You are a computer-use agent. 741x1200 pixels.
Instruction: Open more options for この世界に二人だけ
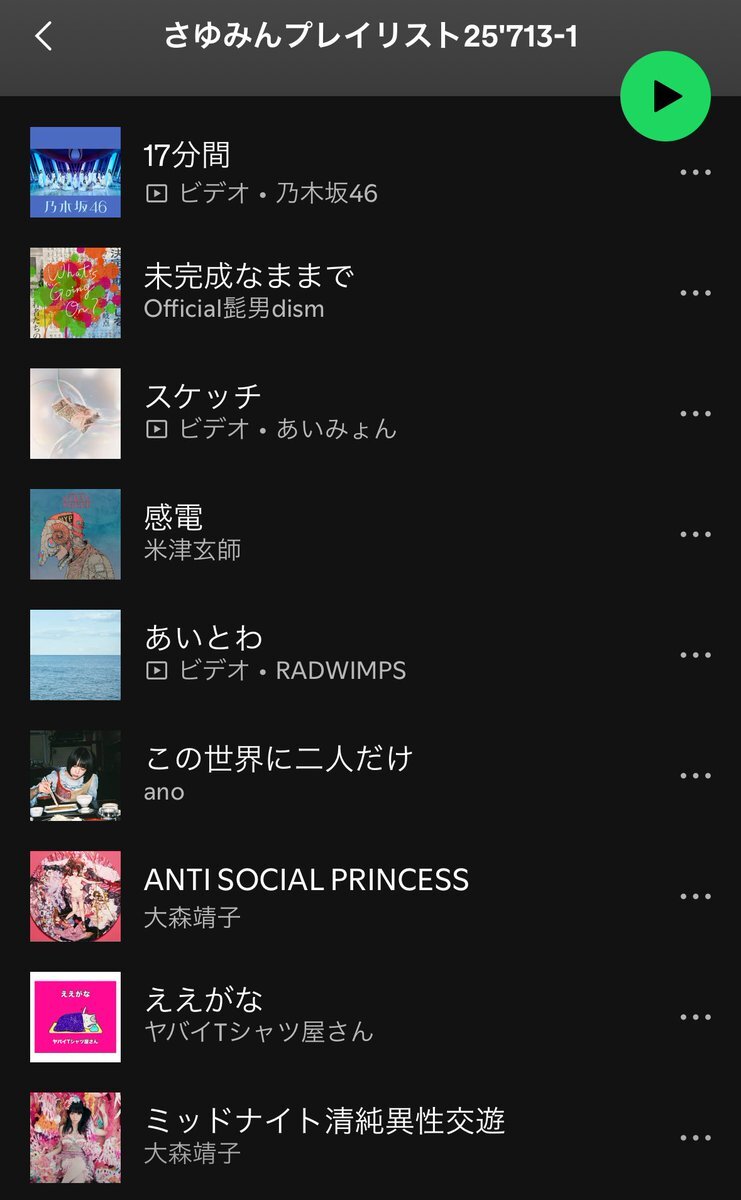(695, 776)
